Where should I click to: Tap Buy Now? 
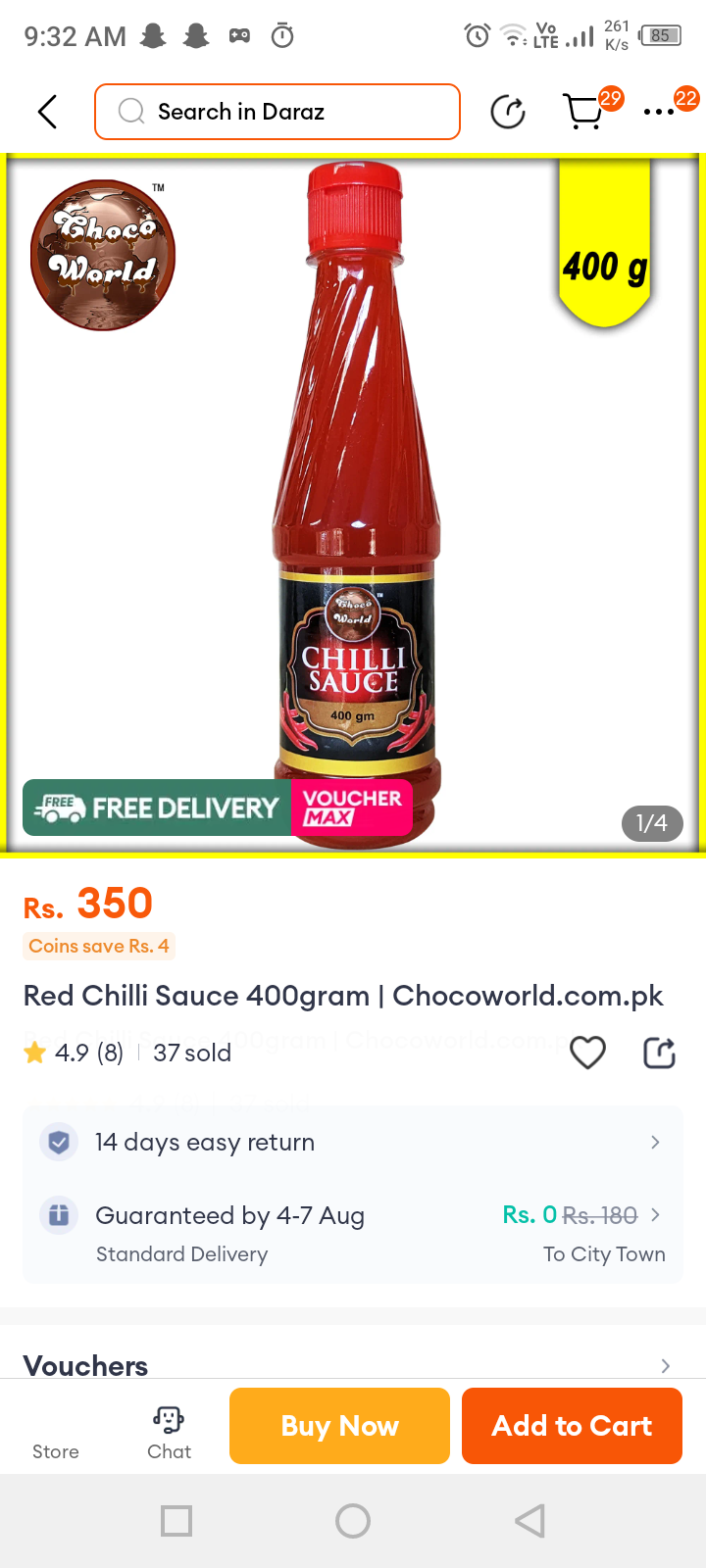[x=339, y=1426]
